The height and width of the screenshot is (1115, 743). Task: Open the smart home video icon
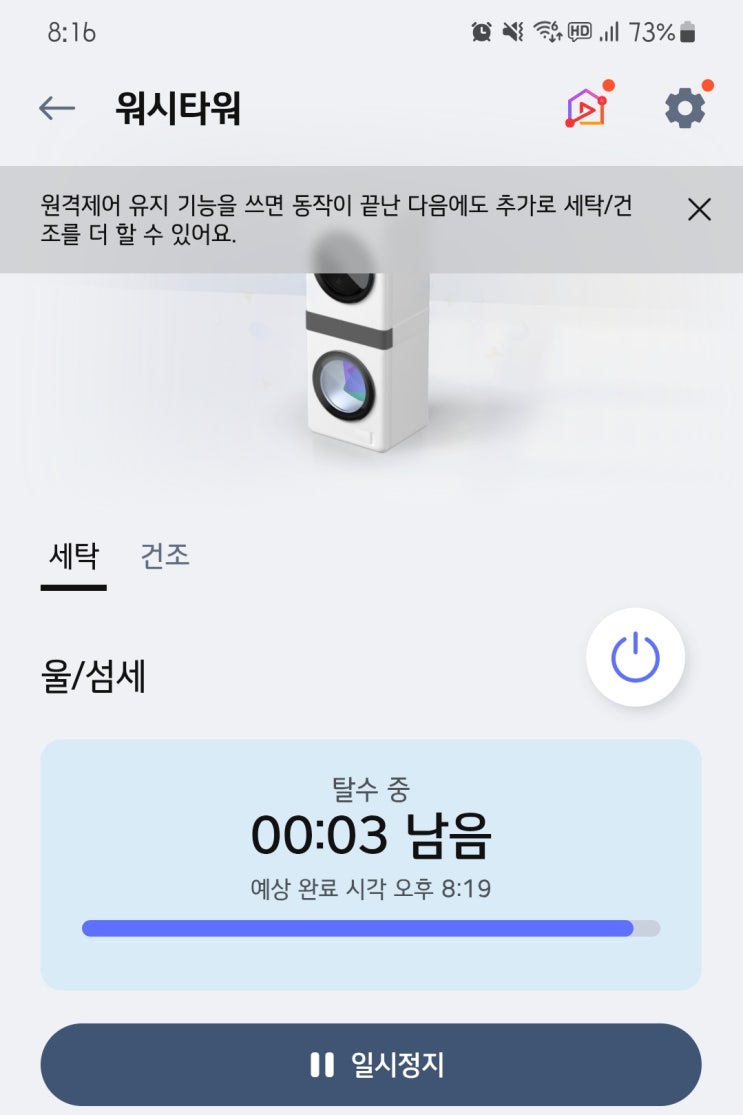587,108
